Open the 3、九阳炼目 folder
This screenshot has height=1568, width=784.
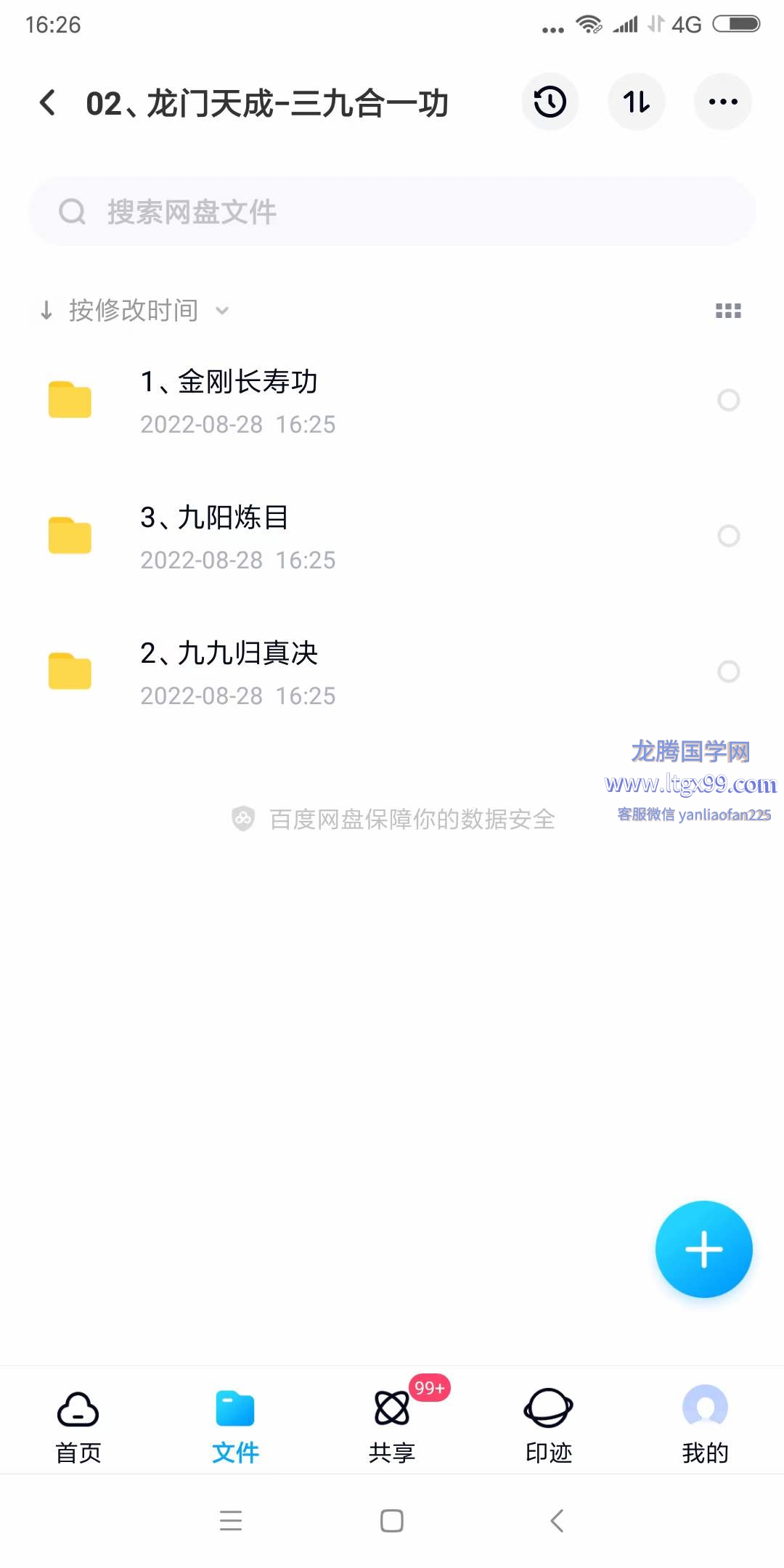[392, 536]
